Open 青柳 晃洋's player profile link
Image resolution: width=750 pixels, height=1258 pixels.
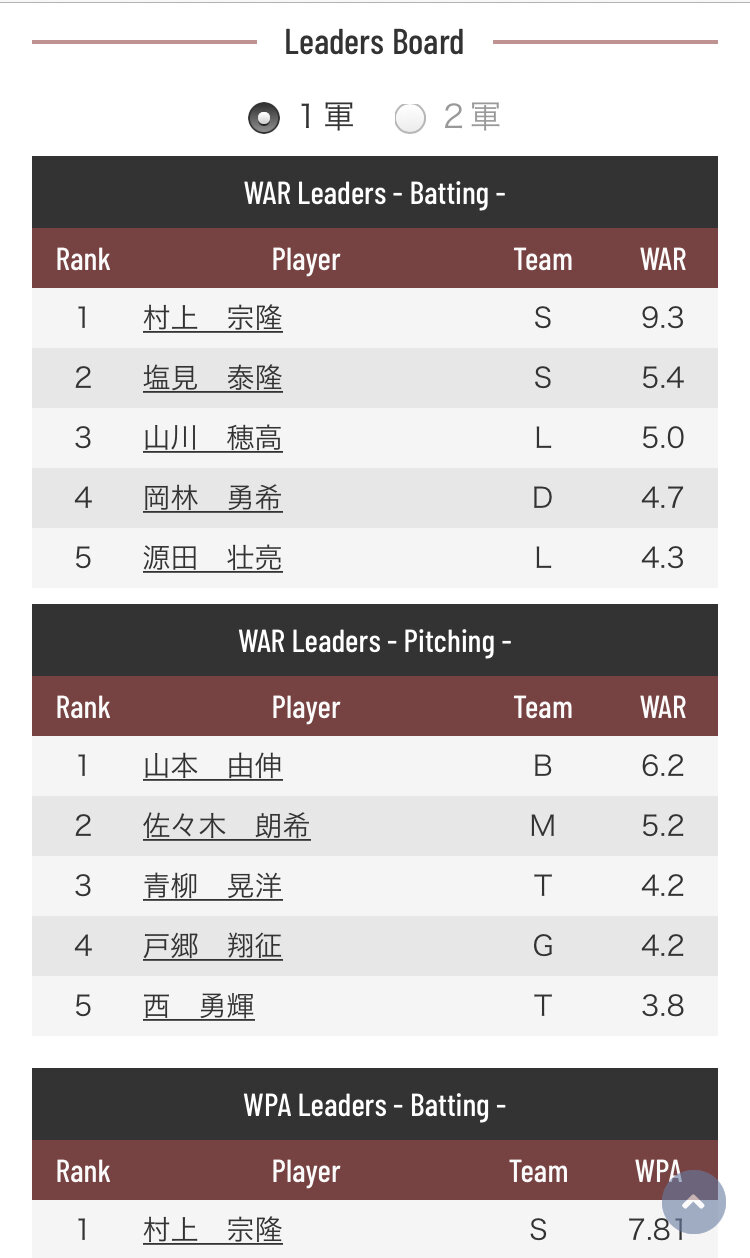pyautogui.click(x=212, y=886)
